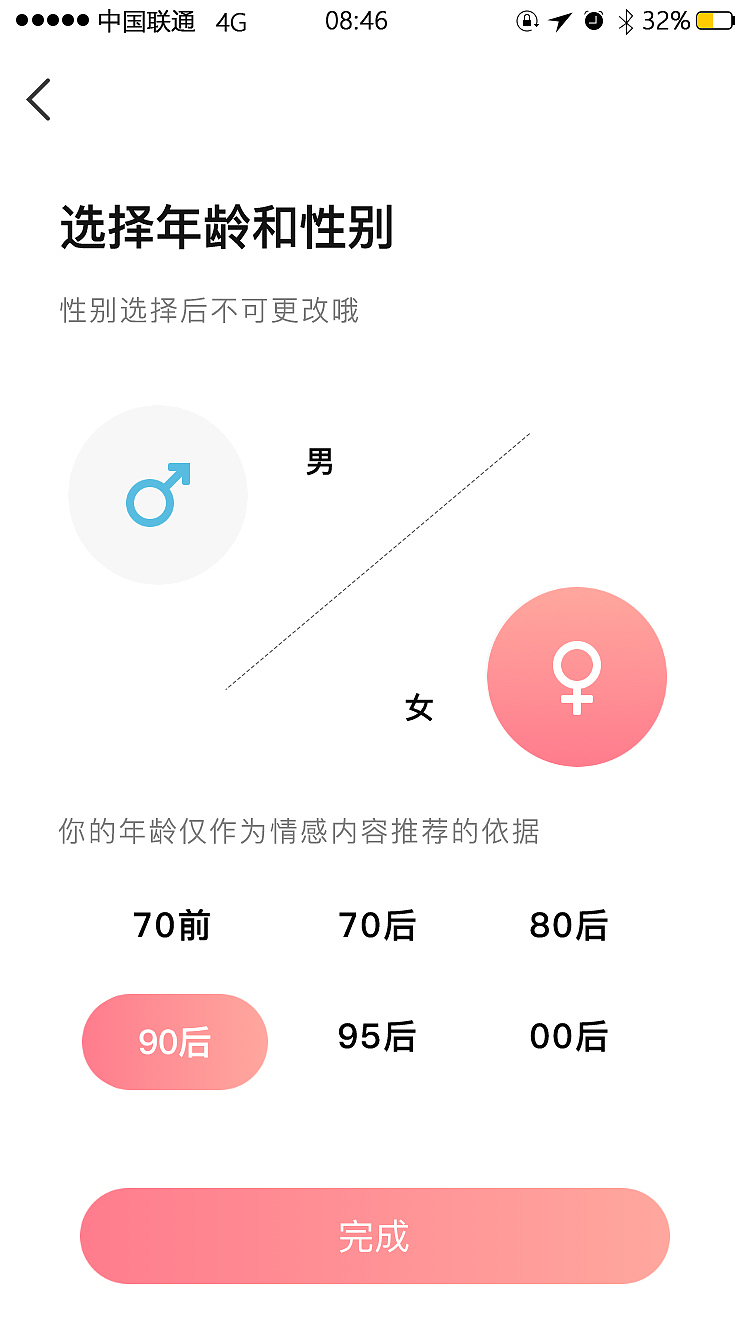Tap the 4G network indicator
The height and width of the screenshot is (1334, 750).
click(232, 21)
